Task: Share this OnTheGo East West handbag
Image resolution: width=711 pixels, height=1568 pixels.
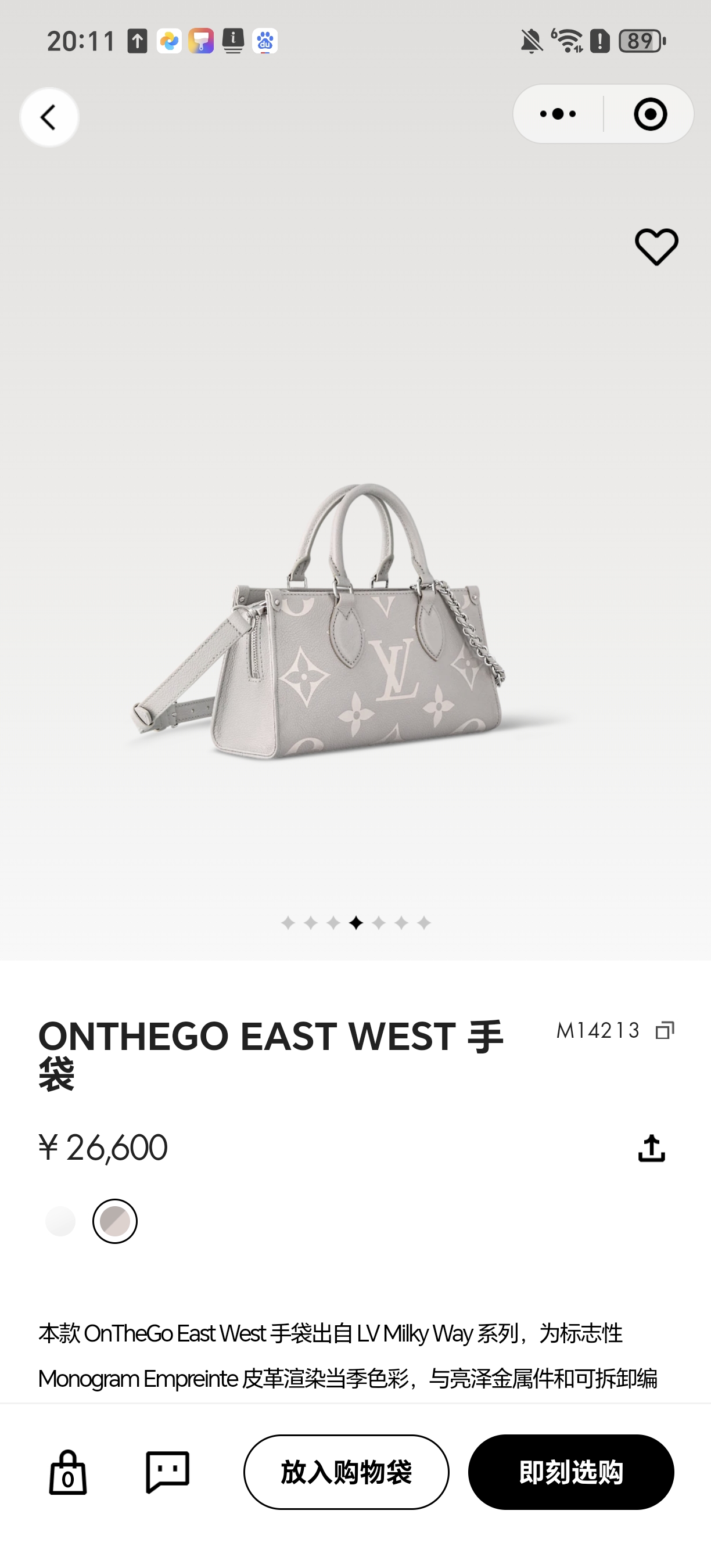Action: 651,1149
